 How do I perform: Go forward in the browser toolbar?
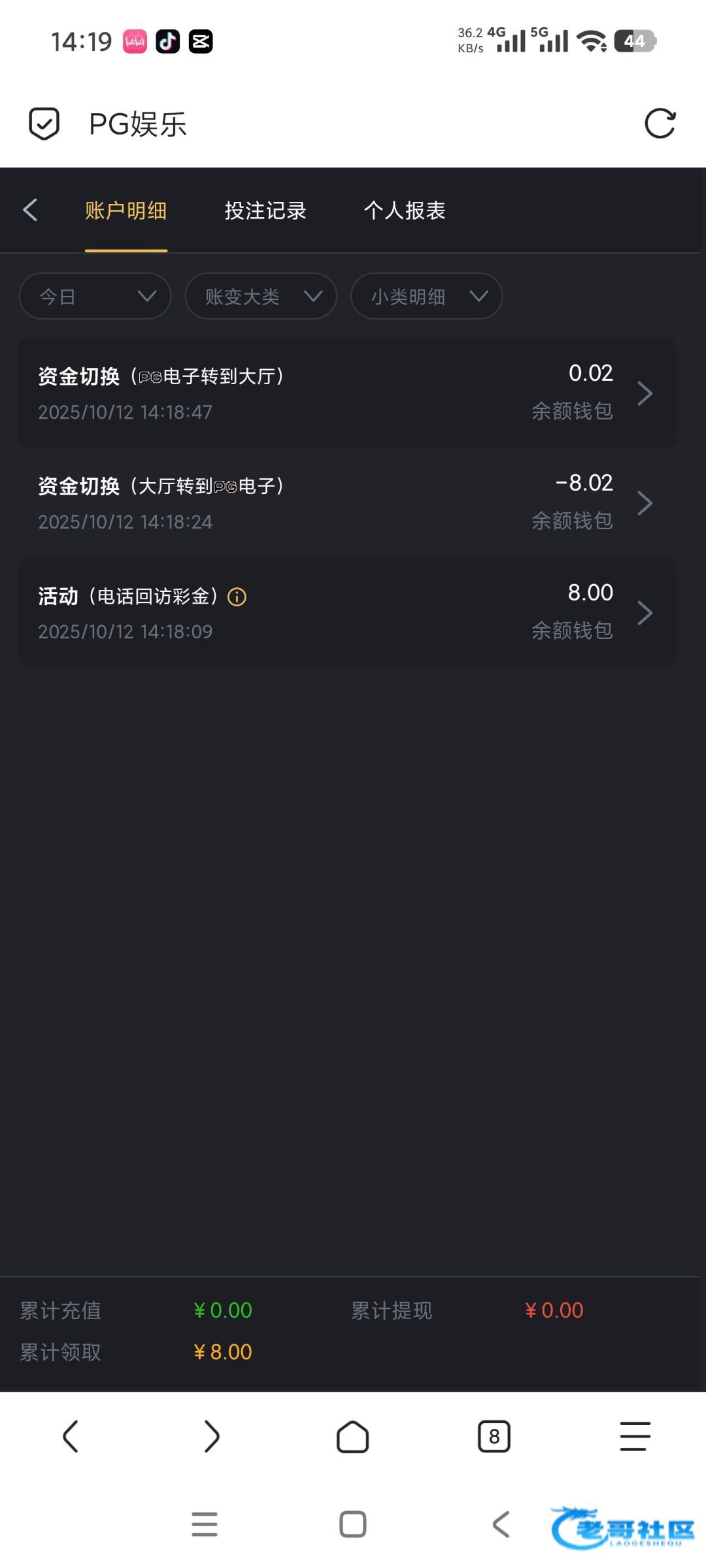click(212, 1437)
